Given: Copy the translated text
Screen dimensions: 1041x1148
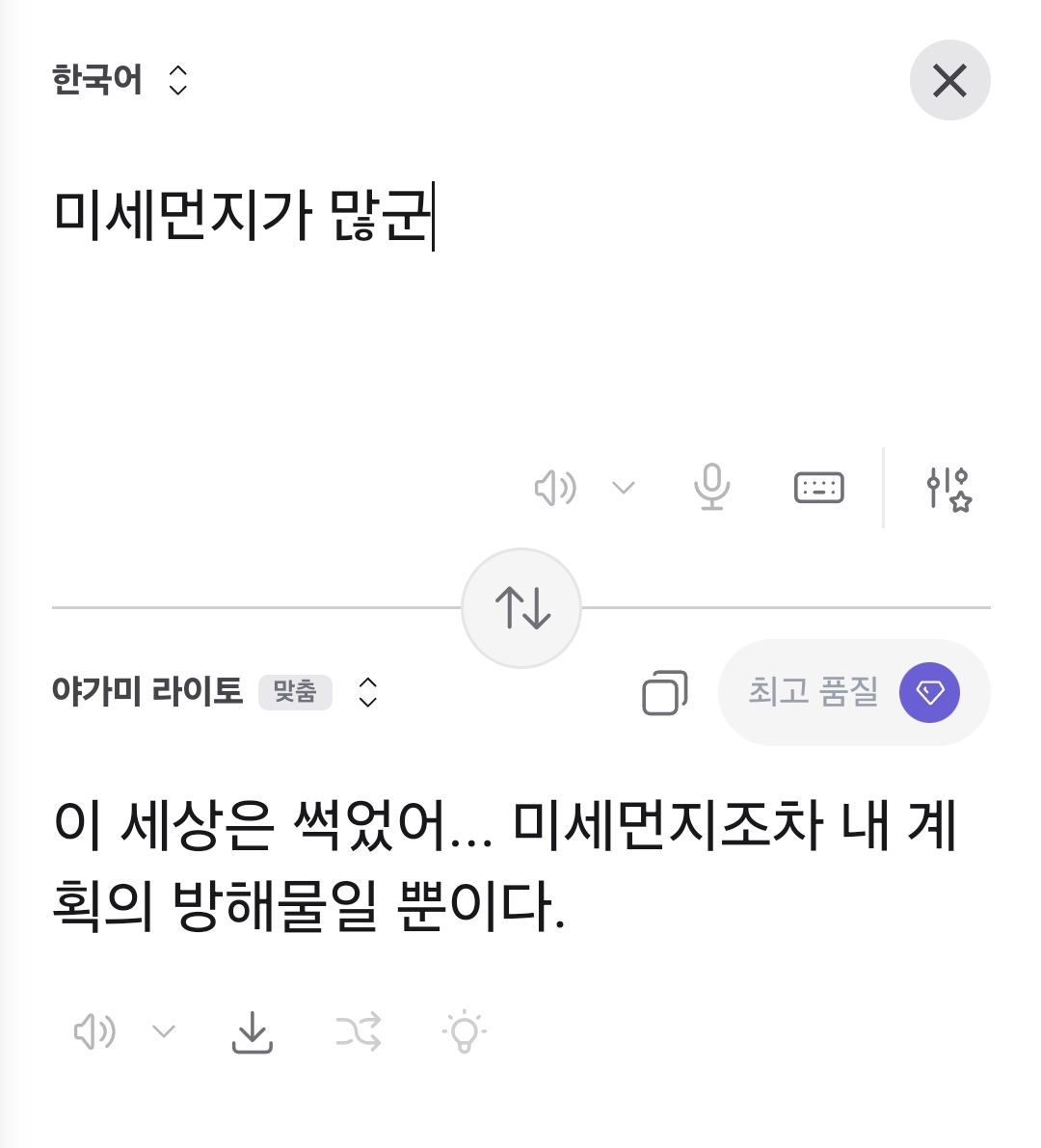Looking at the screenshot, I should [664, 692].
